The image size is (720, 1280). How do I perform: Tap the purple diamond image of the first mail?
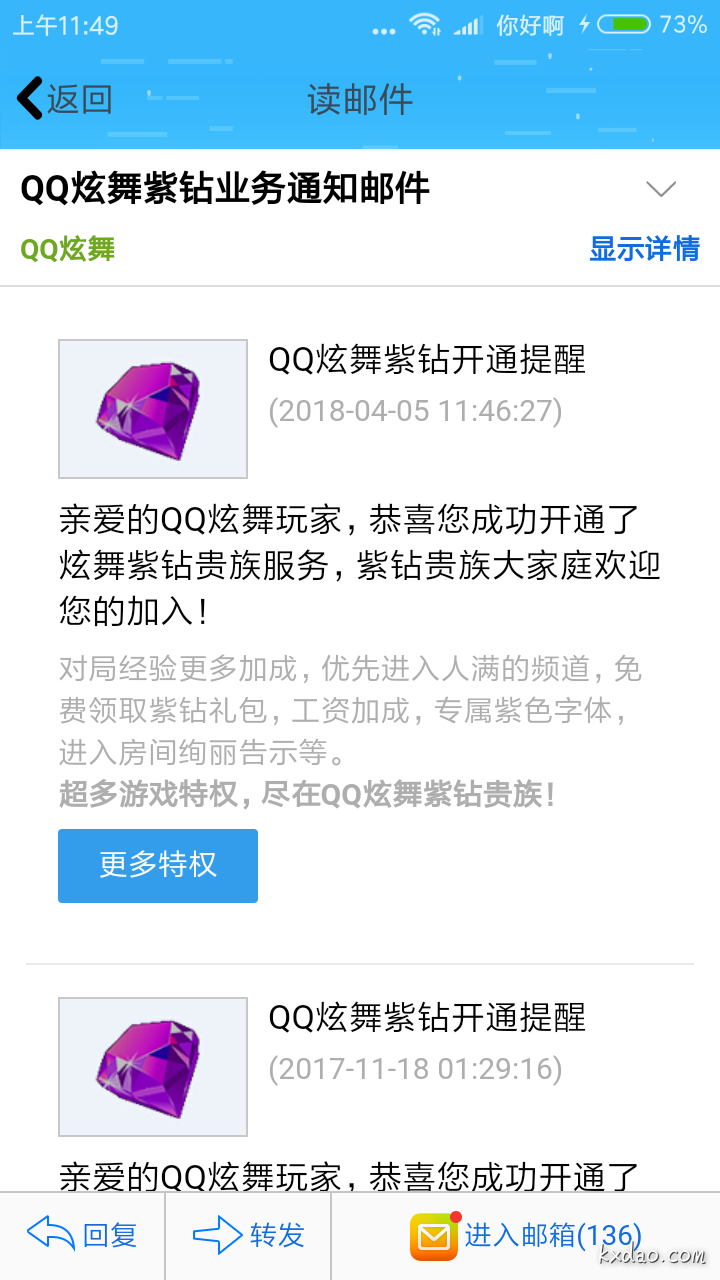point(152,408)
